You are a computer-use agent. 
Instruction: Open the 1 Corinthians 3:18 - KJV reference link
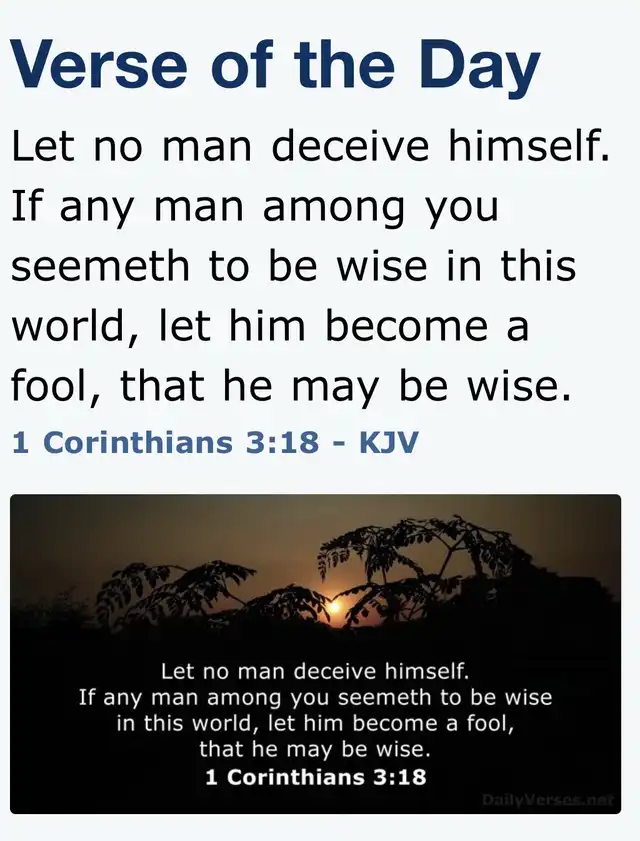(x=214, y=443)
